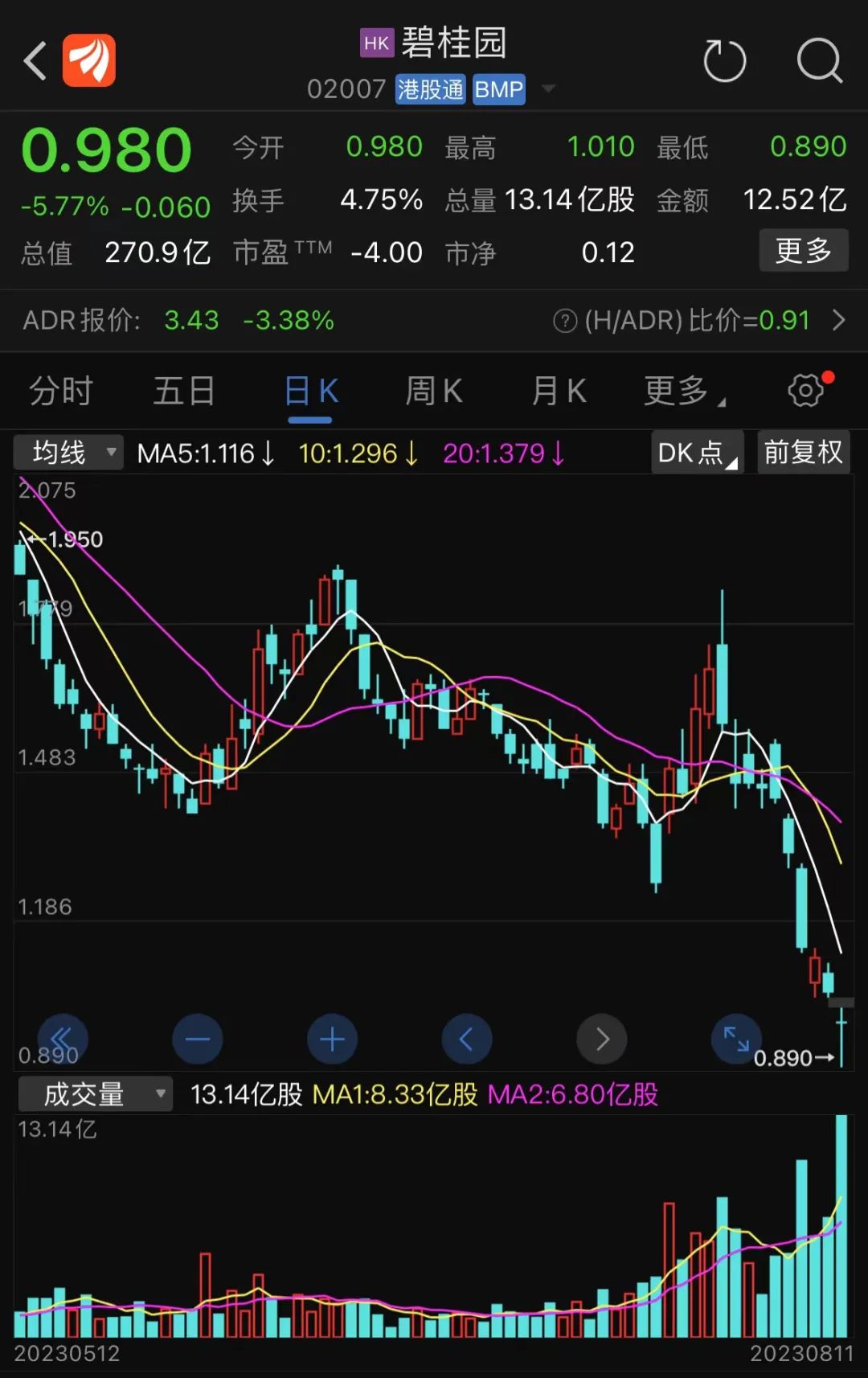Expand the stock switcher dropdown arrow

pos(549,88)
